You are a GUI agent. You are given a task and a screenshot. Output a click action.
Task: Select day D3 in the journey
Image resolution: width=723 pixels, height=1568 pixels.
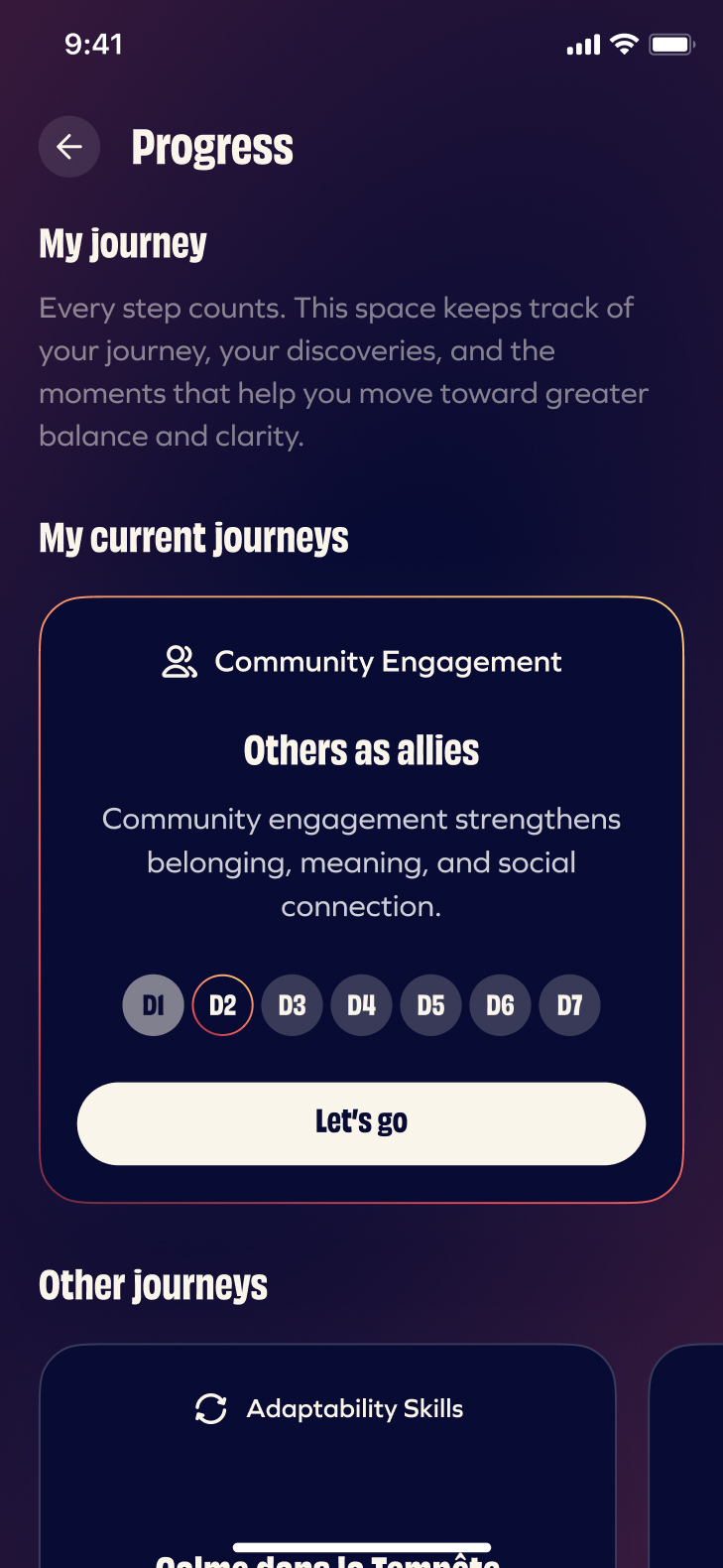(292, 1004)
